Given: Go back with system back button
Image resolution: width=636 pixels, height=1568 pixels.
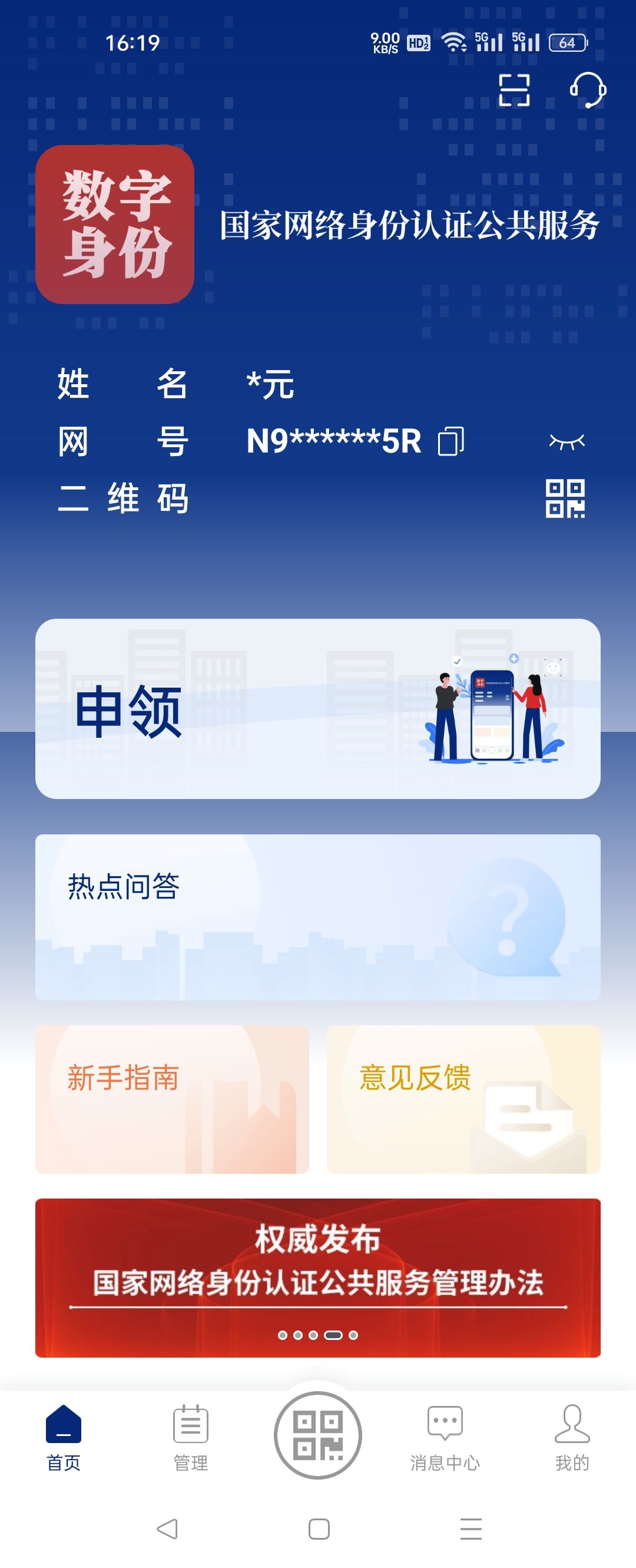Looking at the screenshot, I should pos(167,1529).
